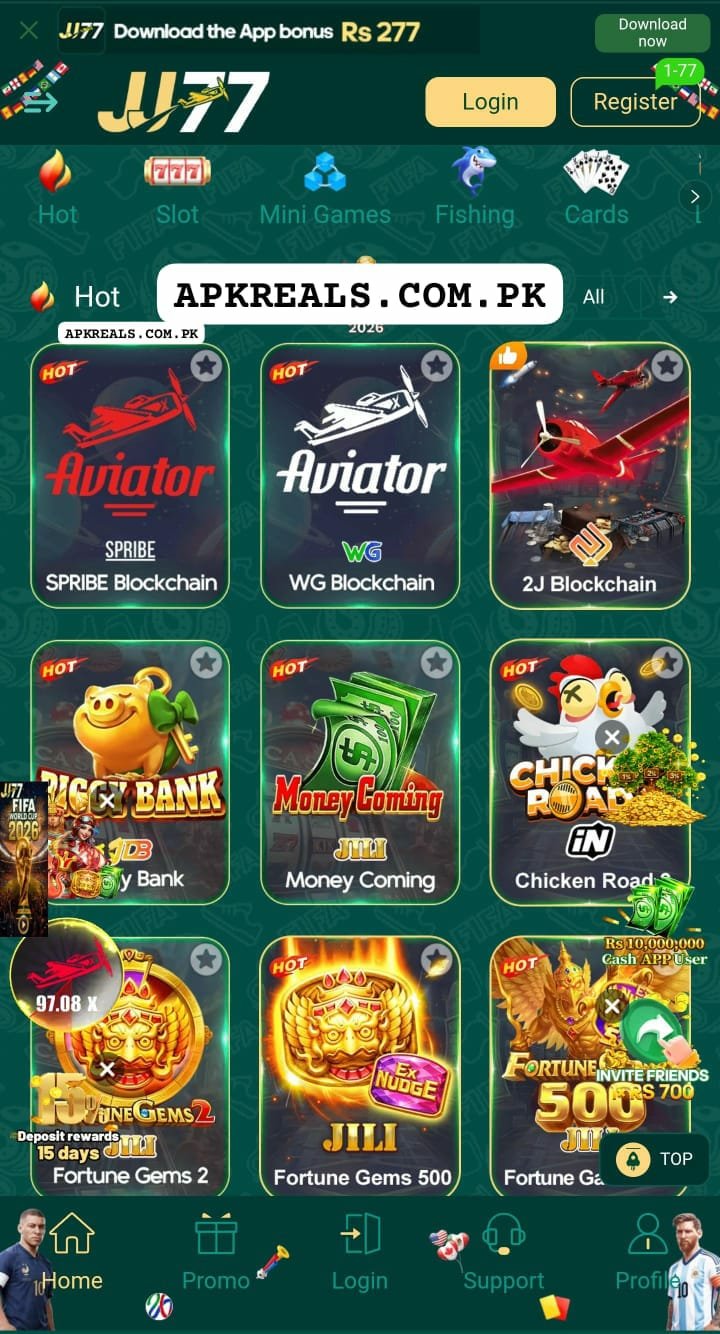Open the Login button at top
The height and width of the screenshot is (1334, 720).
click(490, 102)
